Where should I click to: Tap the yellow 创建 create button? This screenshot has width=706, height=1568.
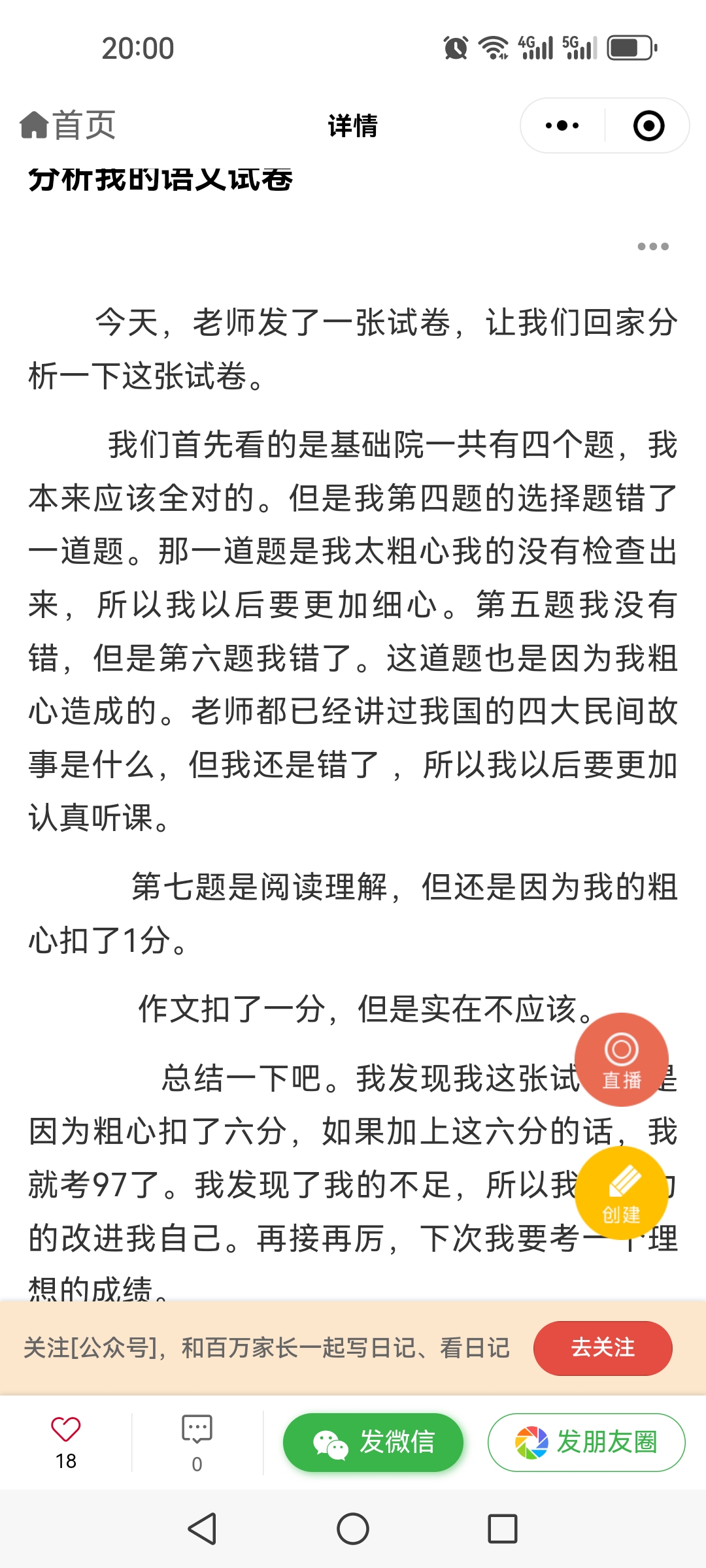622,1192
